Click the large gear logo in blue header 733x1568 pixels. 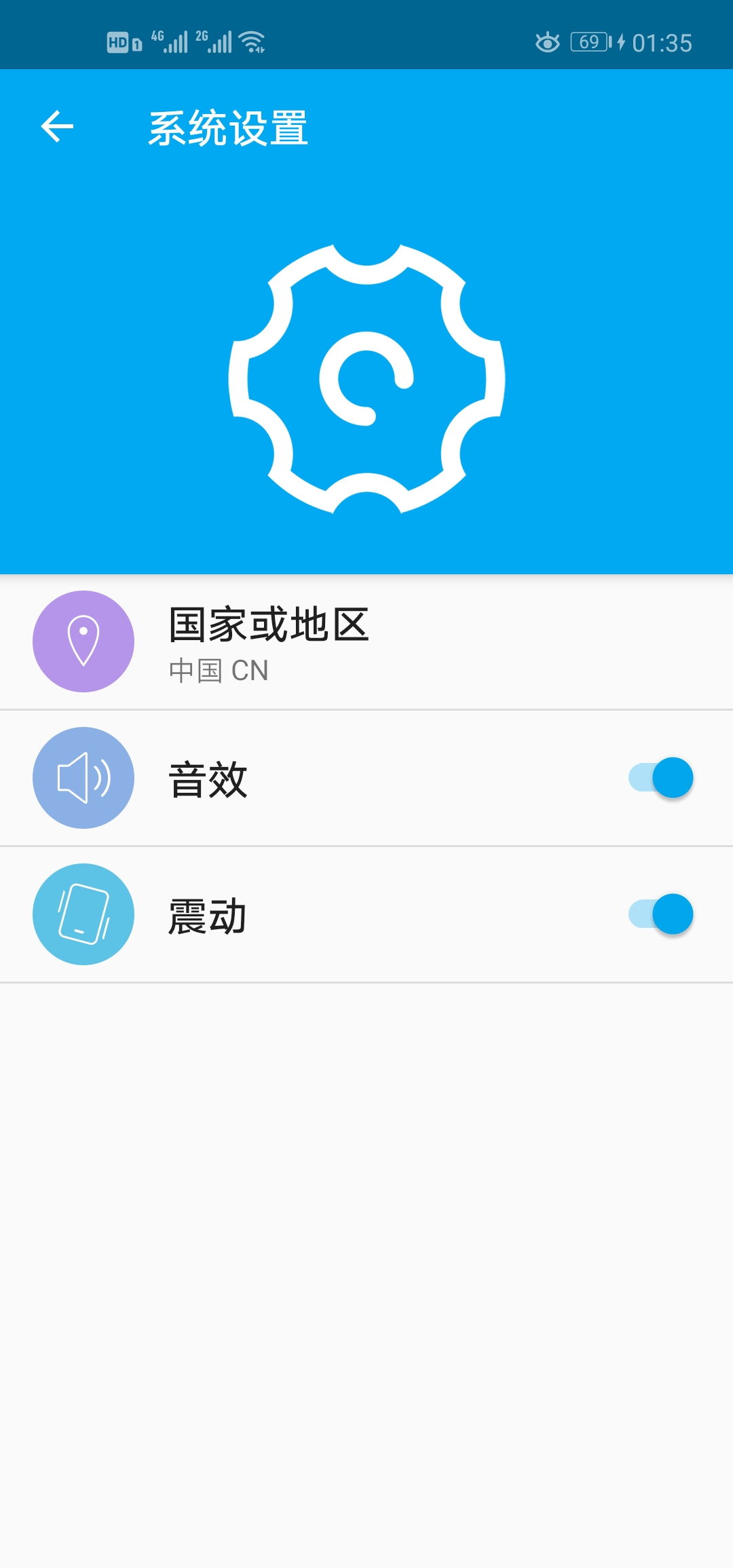pos(366,380)
